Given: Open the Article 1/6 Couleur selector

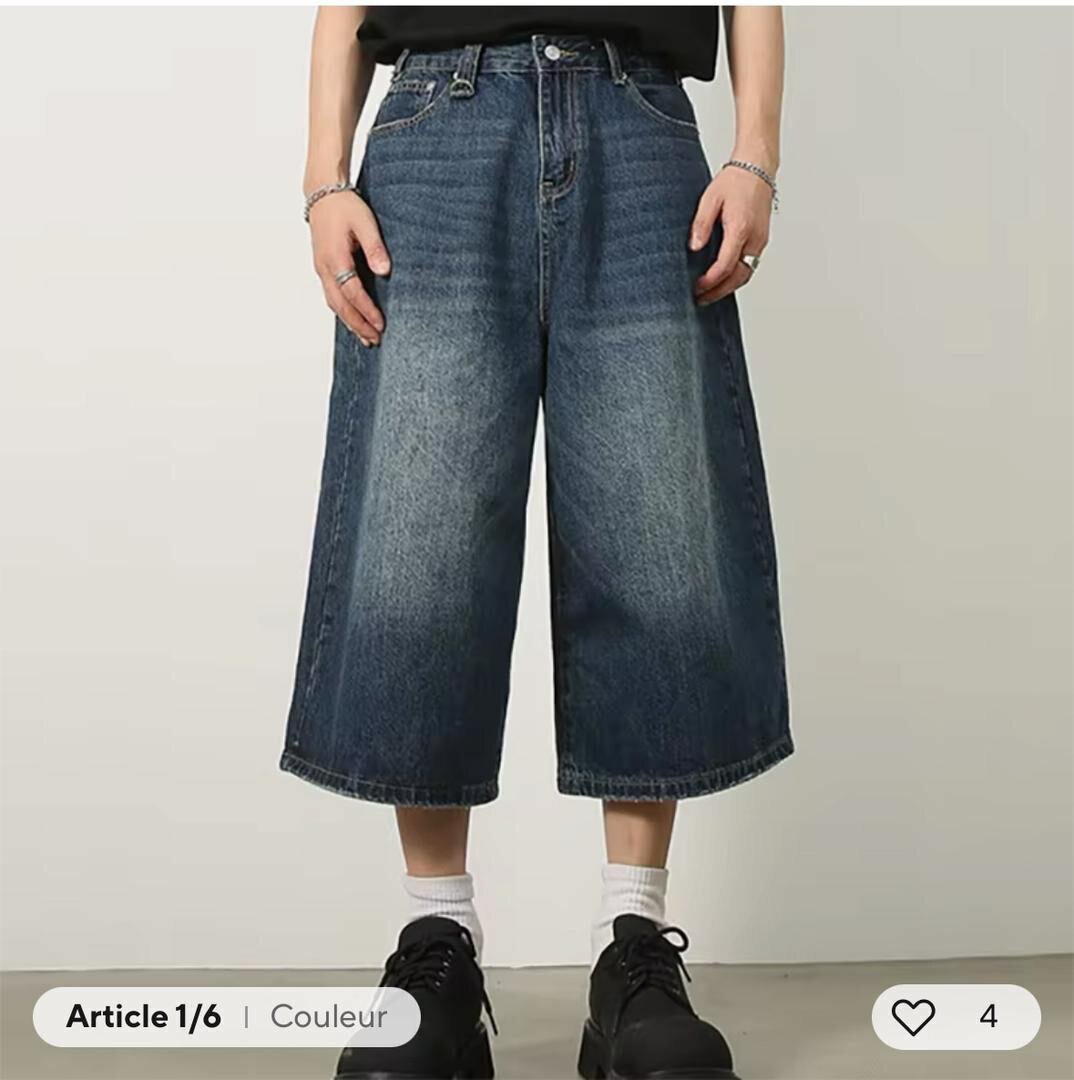Looking at the screenshot, I should (227, 1017).
